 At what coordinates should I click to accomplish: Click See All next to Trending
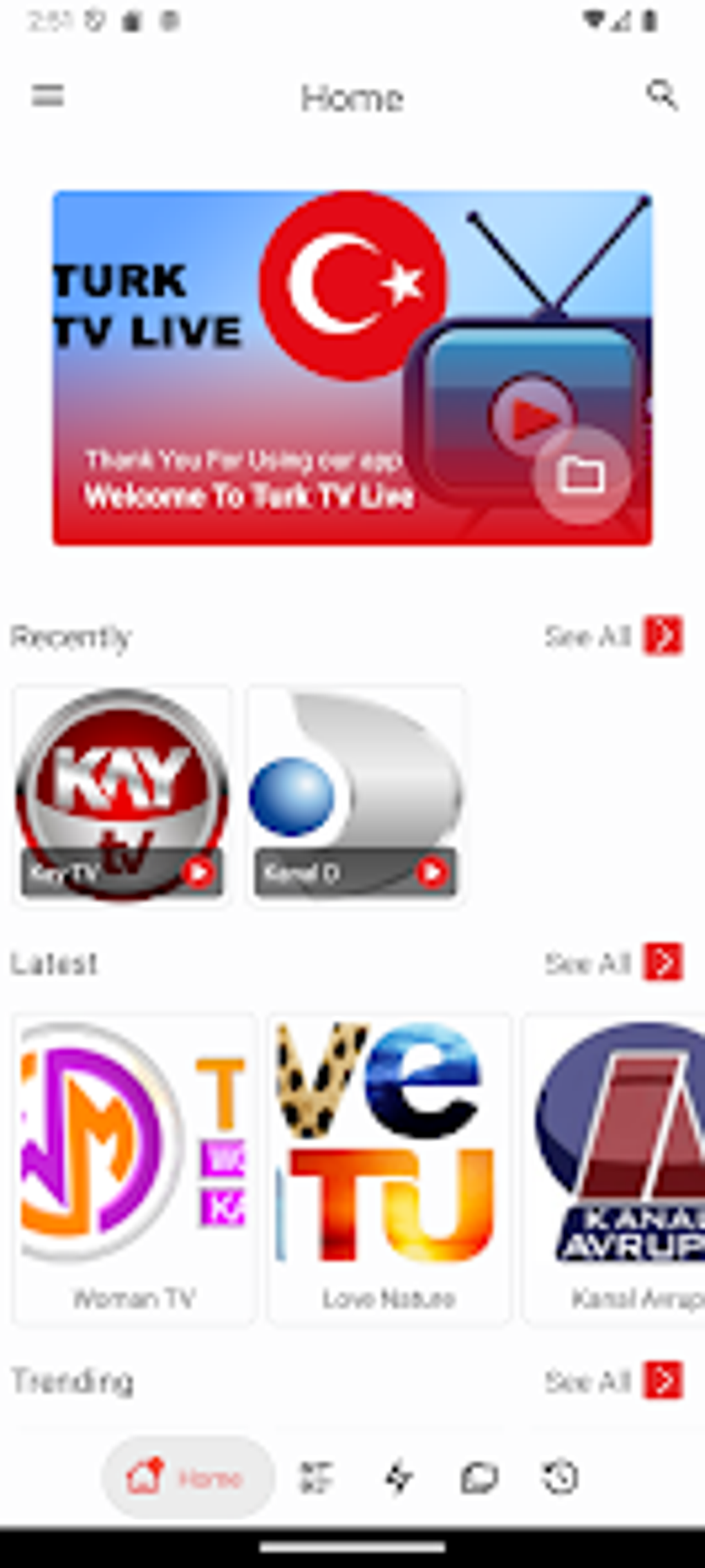pos(588,1380)
